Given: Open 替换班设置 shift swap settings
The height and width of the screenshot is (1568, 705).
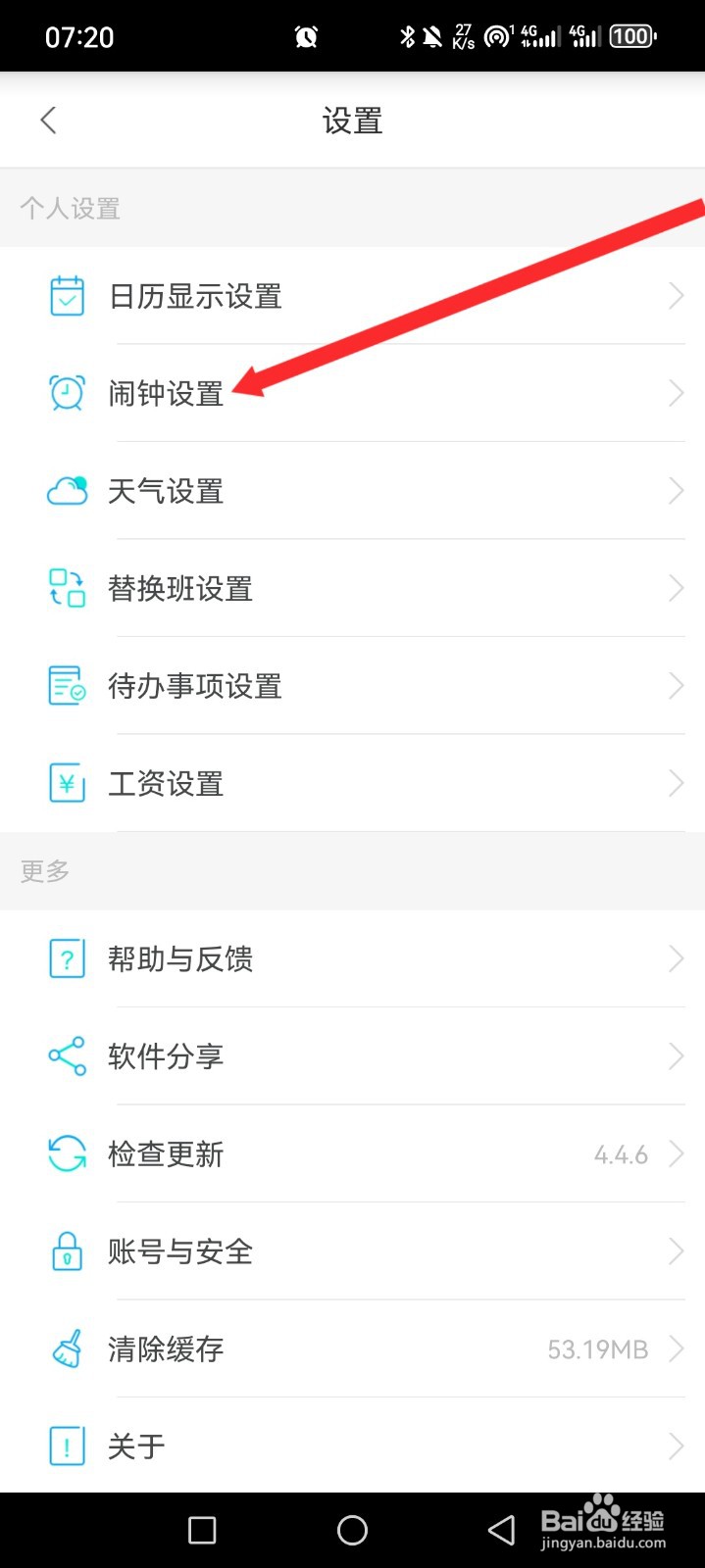Looking at the screenshot, I should [x=180, y=589].
